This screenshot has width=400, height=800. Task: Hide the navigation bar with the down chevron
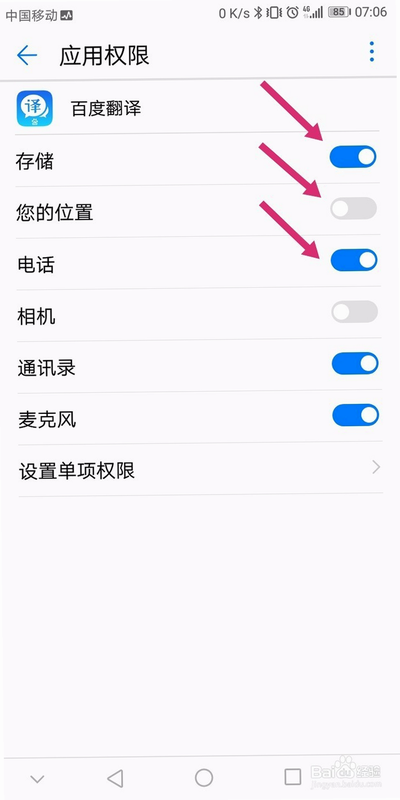click(37, 779)
